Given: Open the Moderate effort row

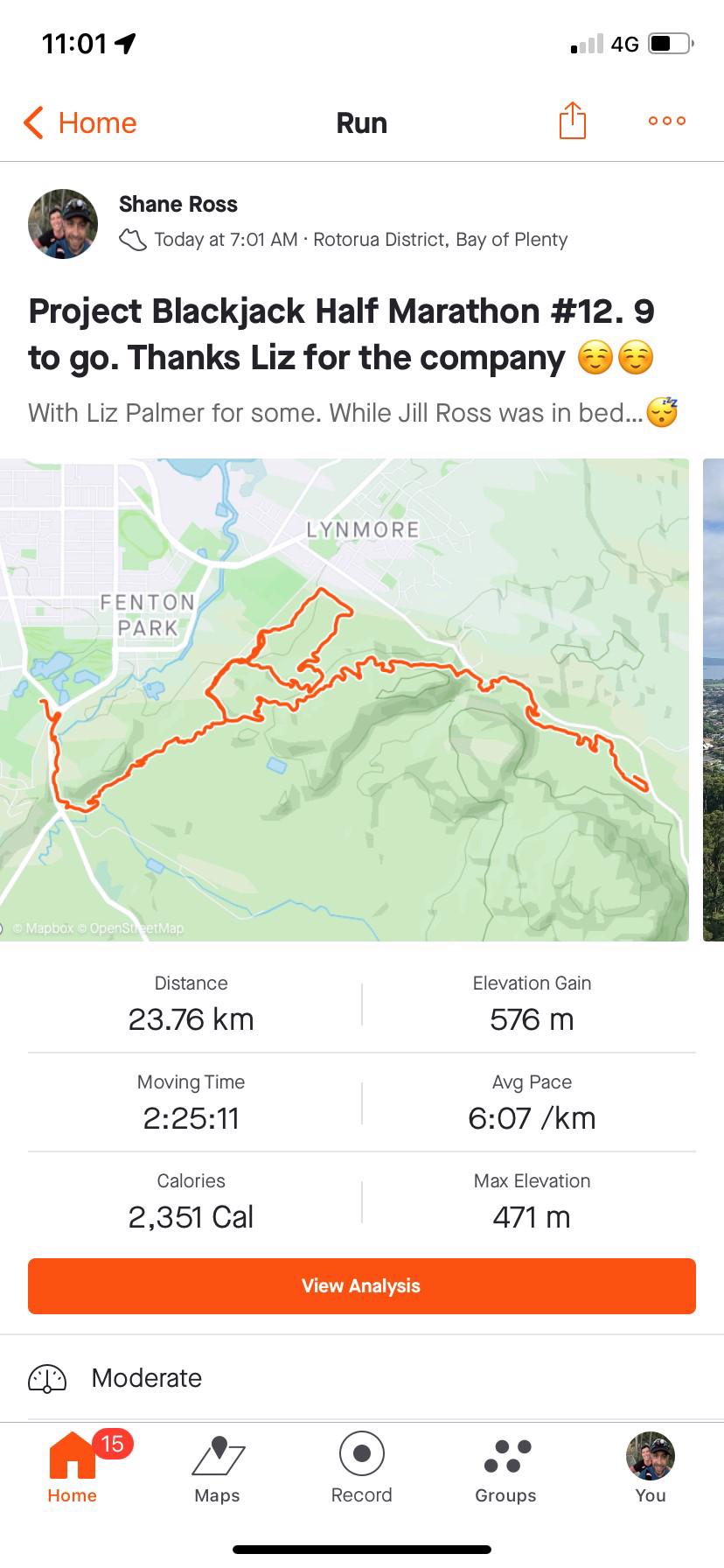Looking at the screenshot, I should [147, 1378].
